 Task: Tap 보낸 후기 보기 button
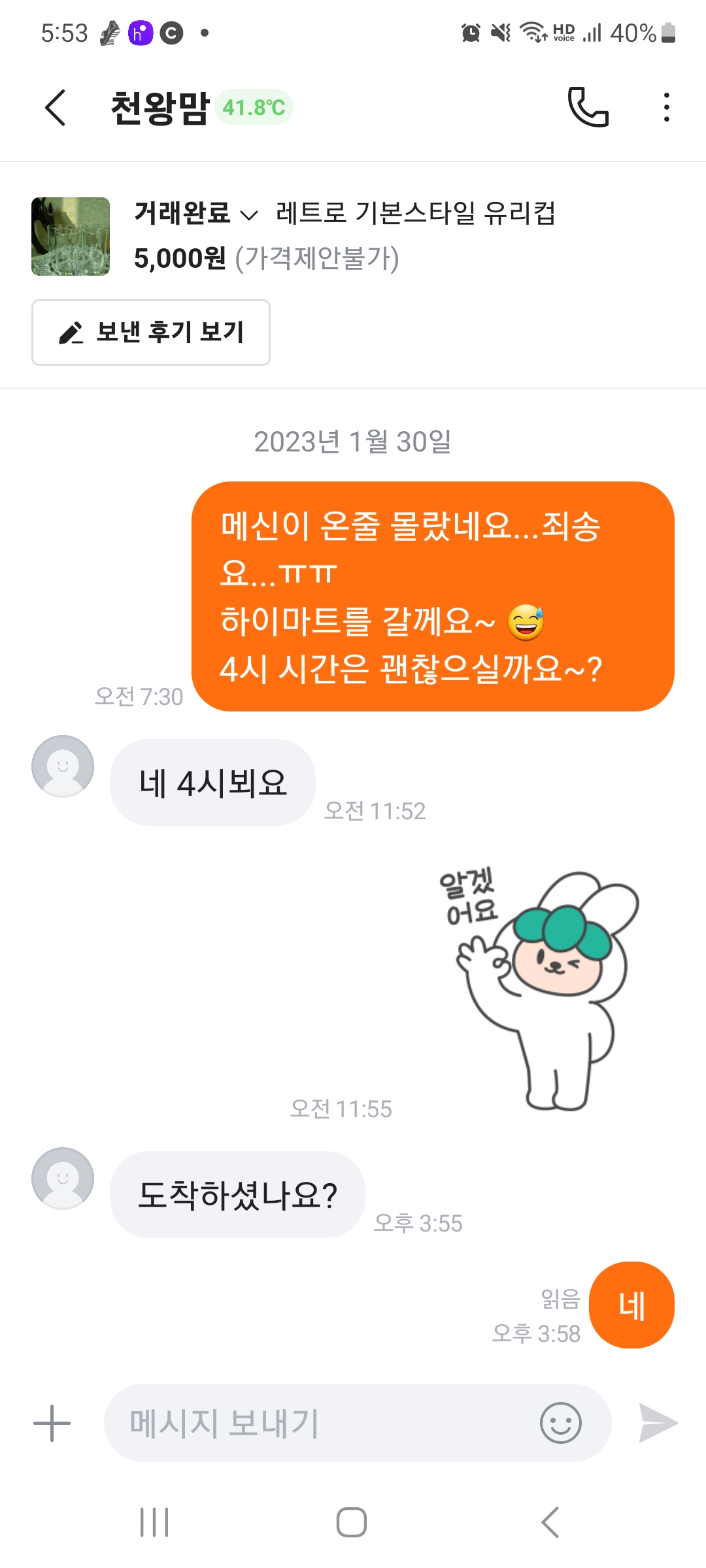pos(151,333)
